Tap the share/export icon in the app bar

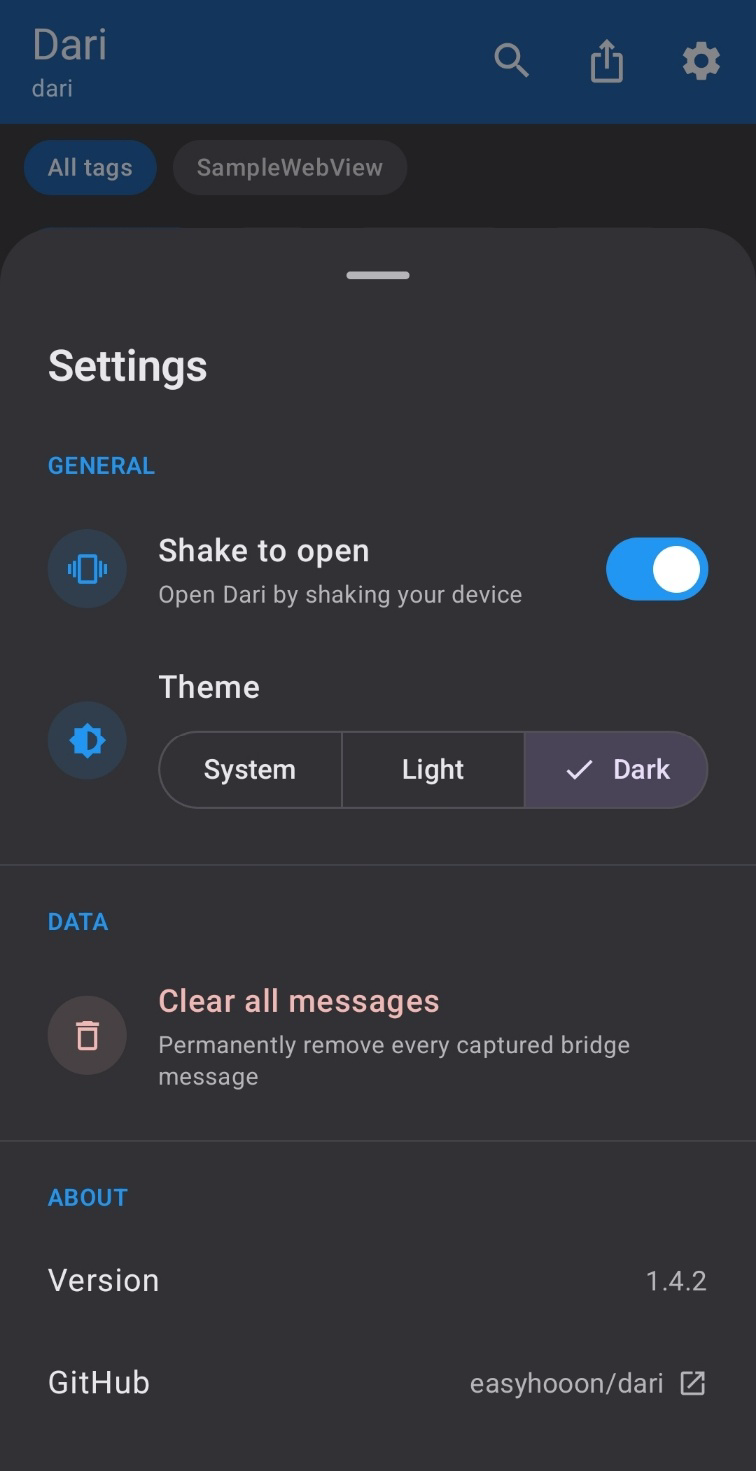[606, 62]
